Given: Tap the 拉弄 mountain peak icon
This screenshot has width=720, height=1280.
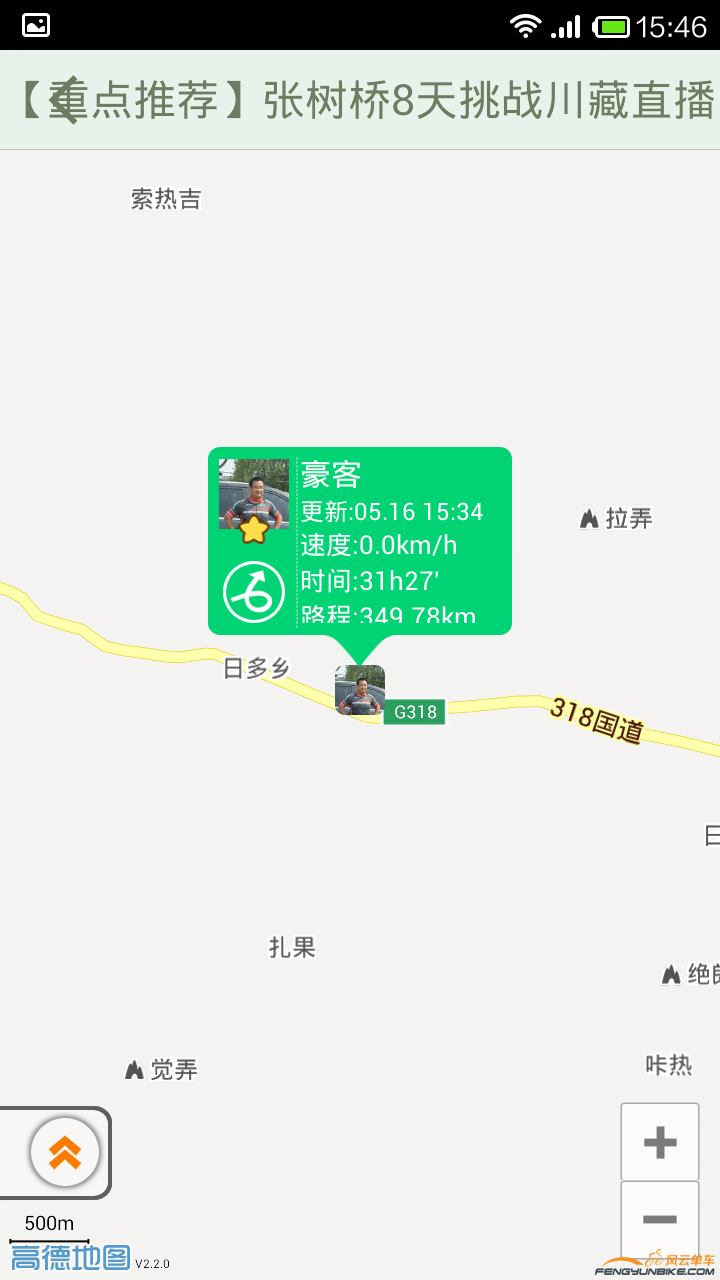Looking at the screenshot, I should 589,517.
